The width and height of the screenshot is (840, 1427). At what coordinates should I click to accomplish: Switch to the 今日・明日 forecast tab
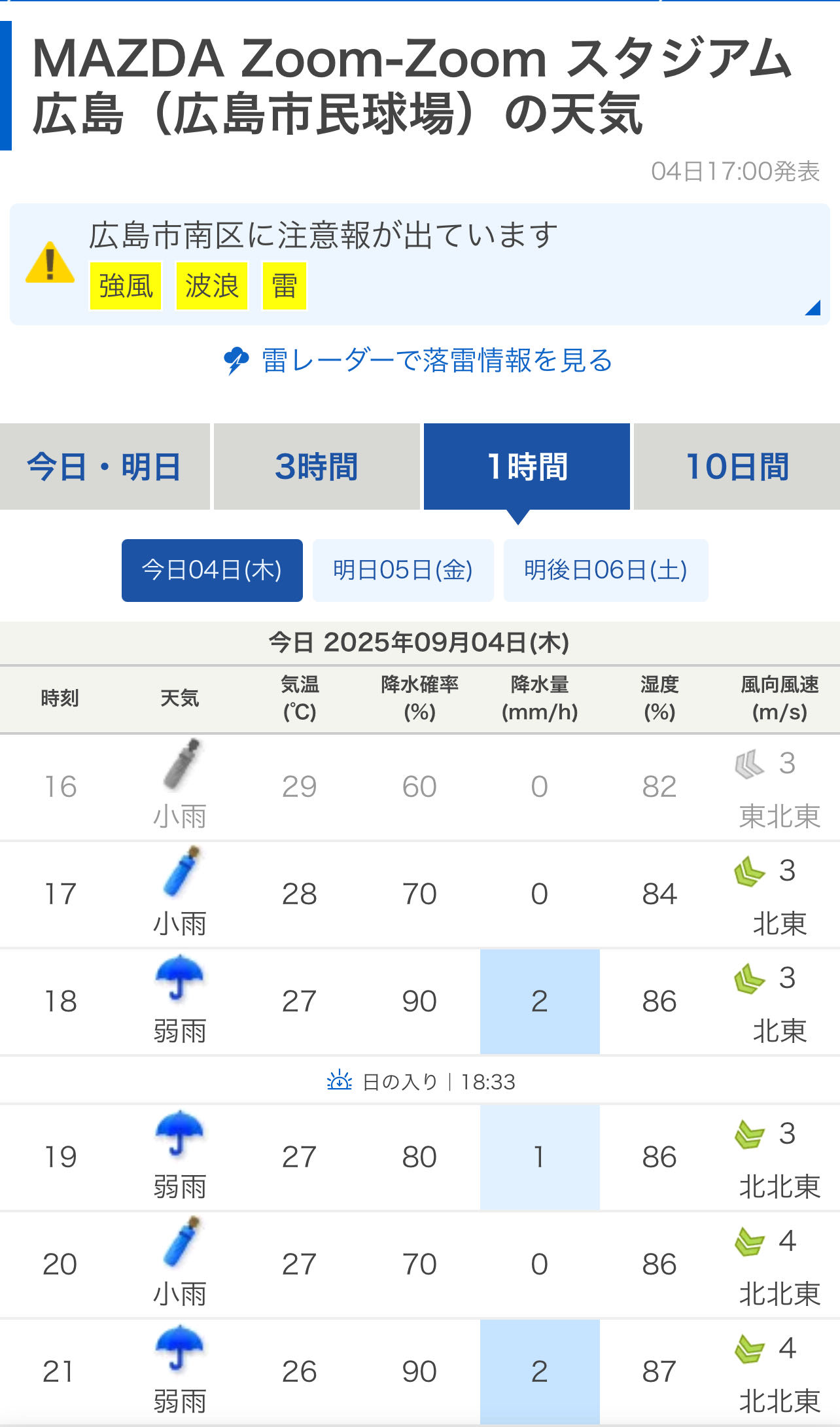pos(105,467)
